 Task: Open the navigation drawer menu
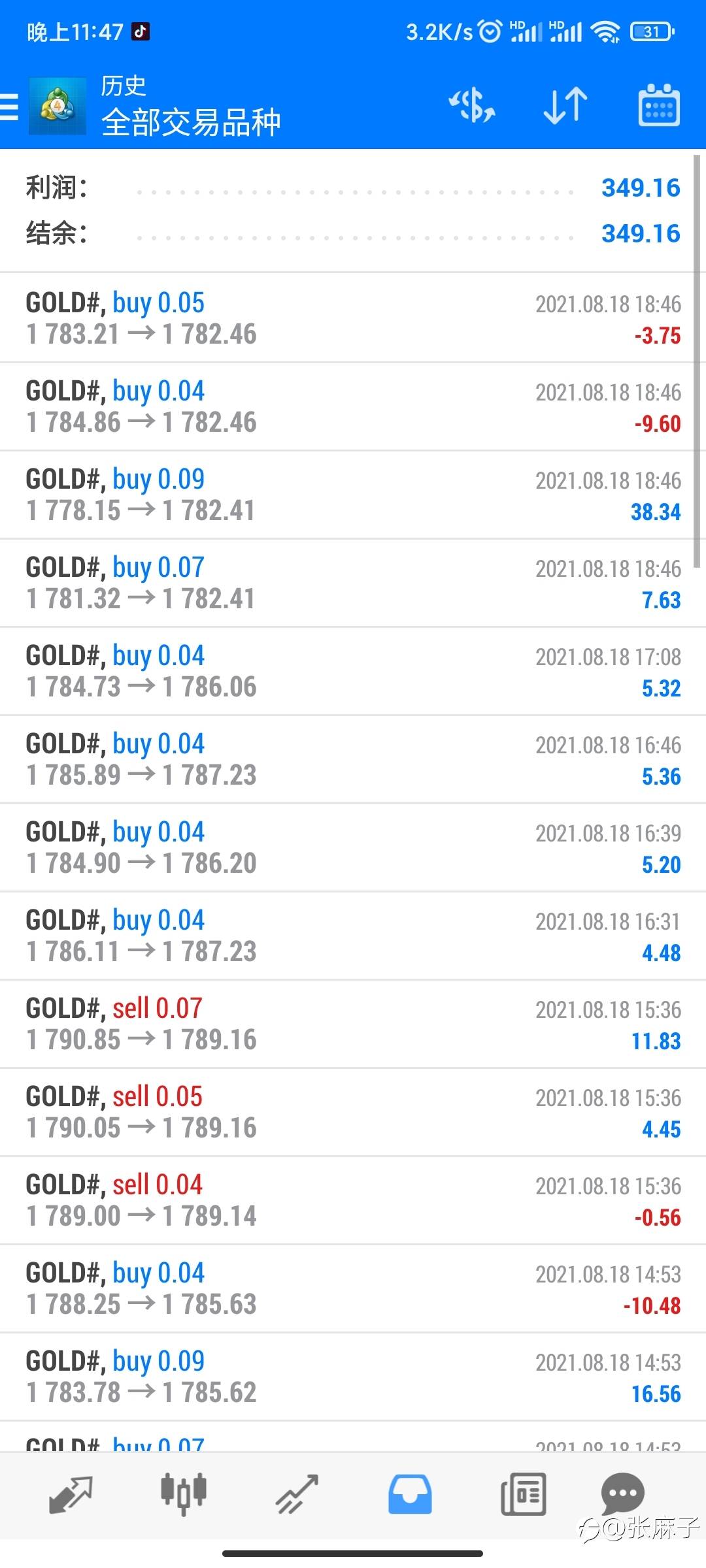click(10, 106)
